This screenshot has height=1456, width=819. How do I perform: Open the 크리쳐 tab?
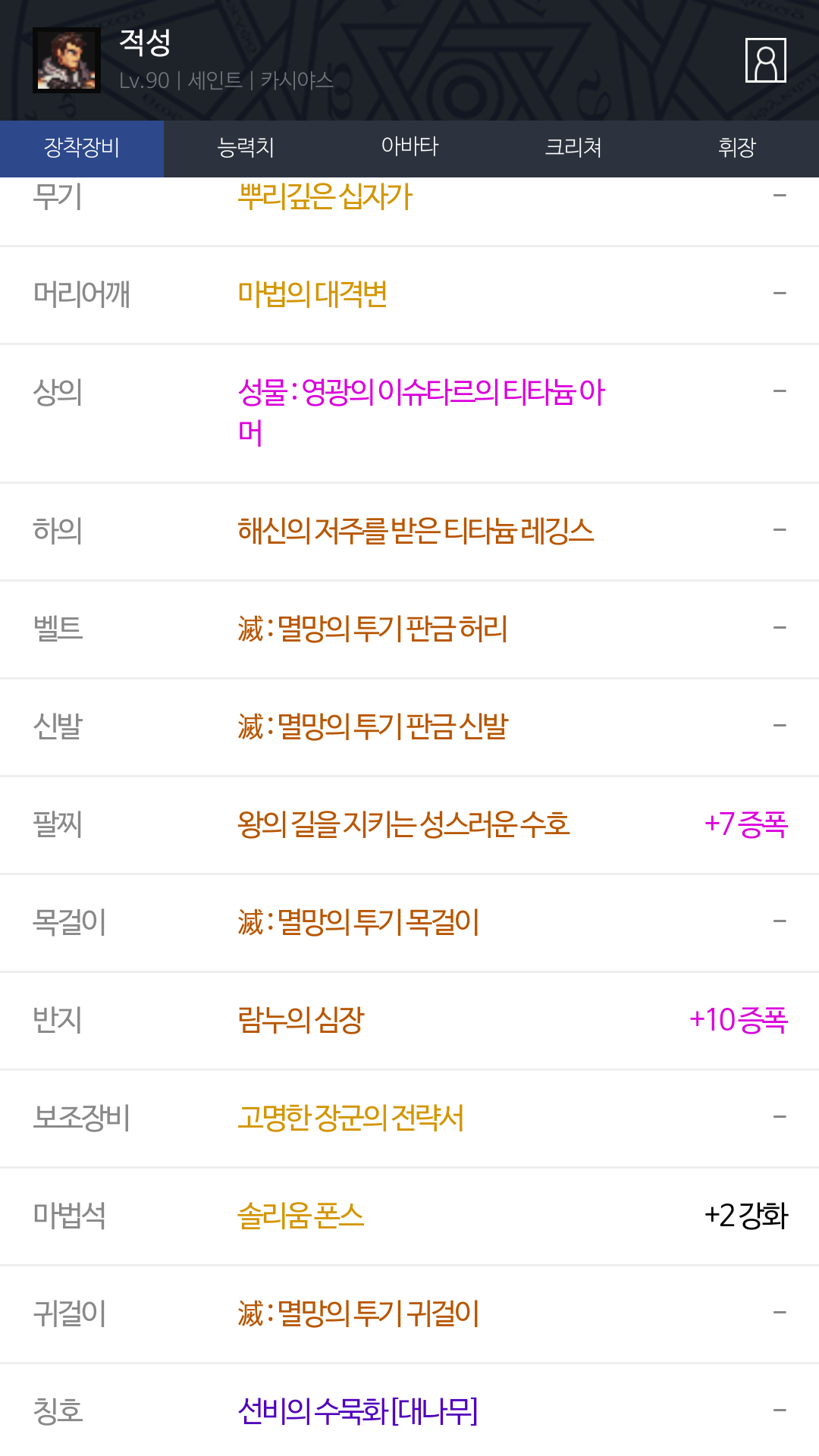point(573,148)
